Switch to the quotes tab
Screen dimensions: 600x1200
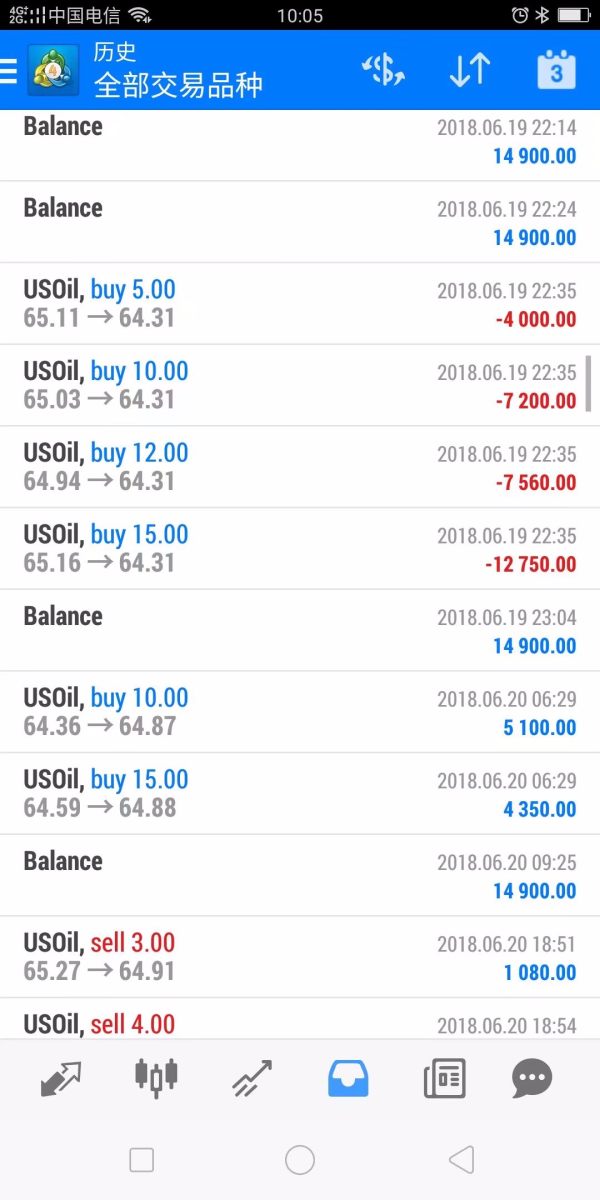point(61,1079)
